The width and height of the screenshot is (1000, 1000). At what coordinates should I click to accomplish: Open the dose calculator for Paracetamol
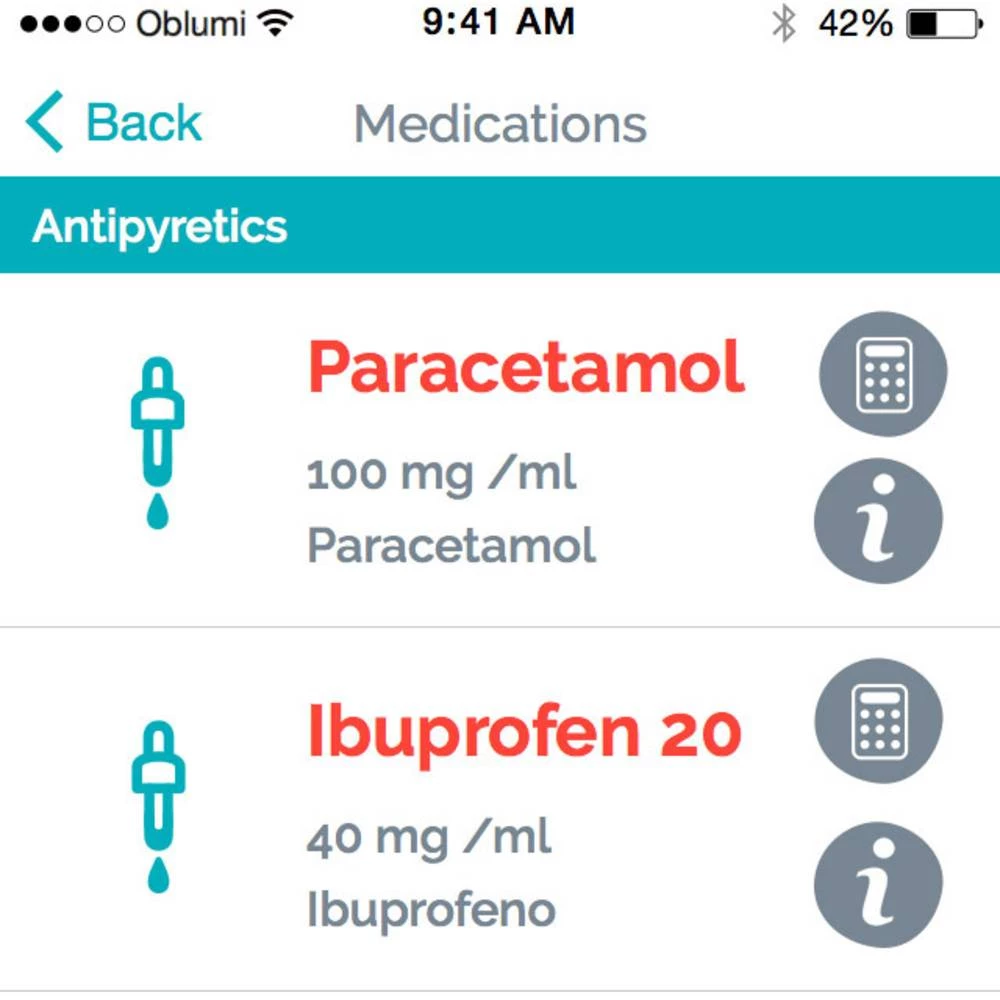(883, 374)
